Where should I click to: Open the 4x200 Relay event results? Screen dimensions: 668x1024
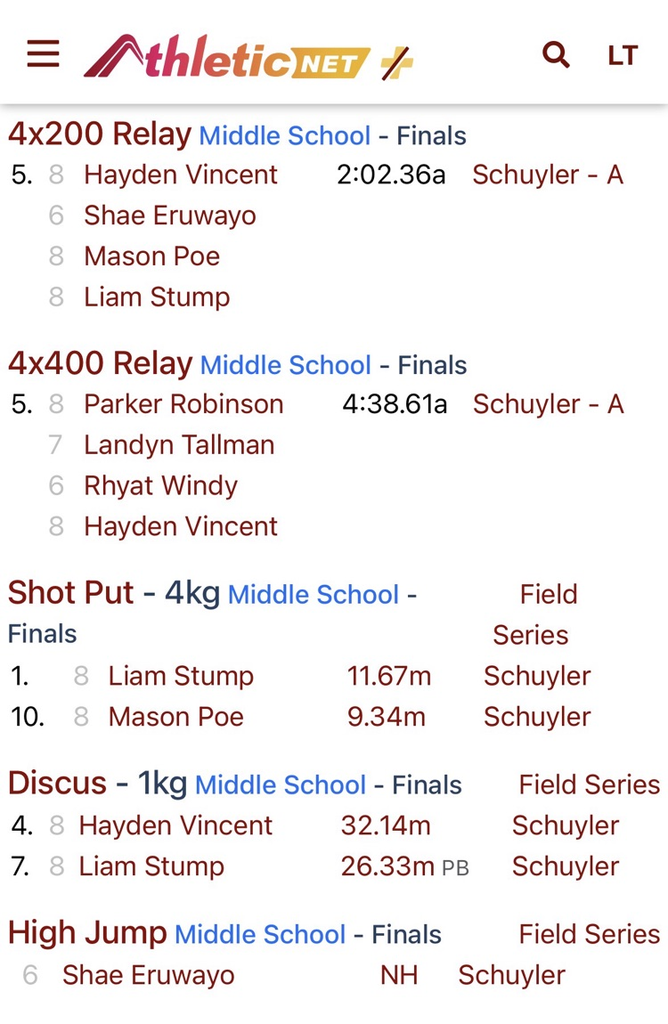click(x=100, y=134)
